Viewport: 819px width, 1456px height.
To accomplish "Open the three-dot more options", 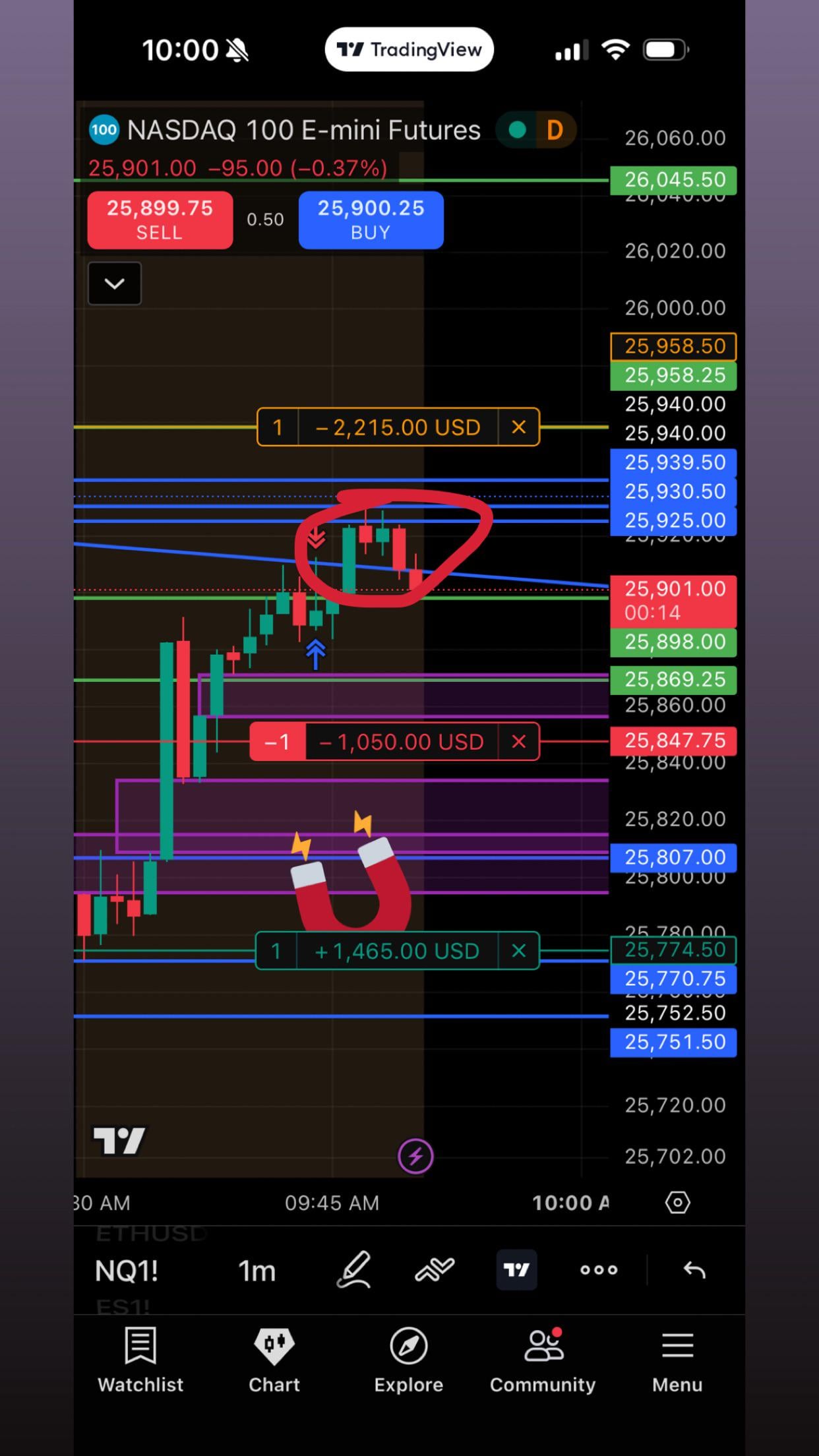I will [599, 1269].
